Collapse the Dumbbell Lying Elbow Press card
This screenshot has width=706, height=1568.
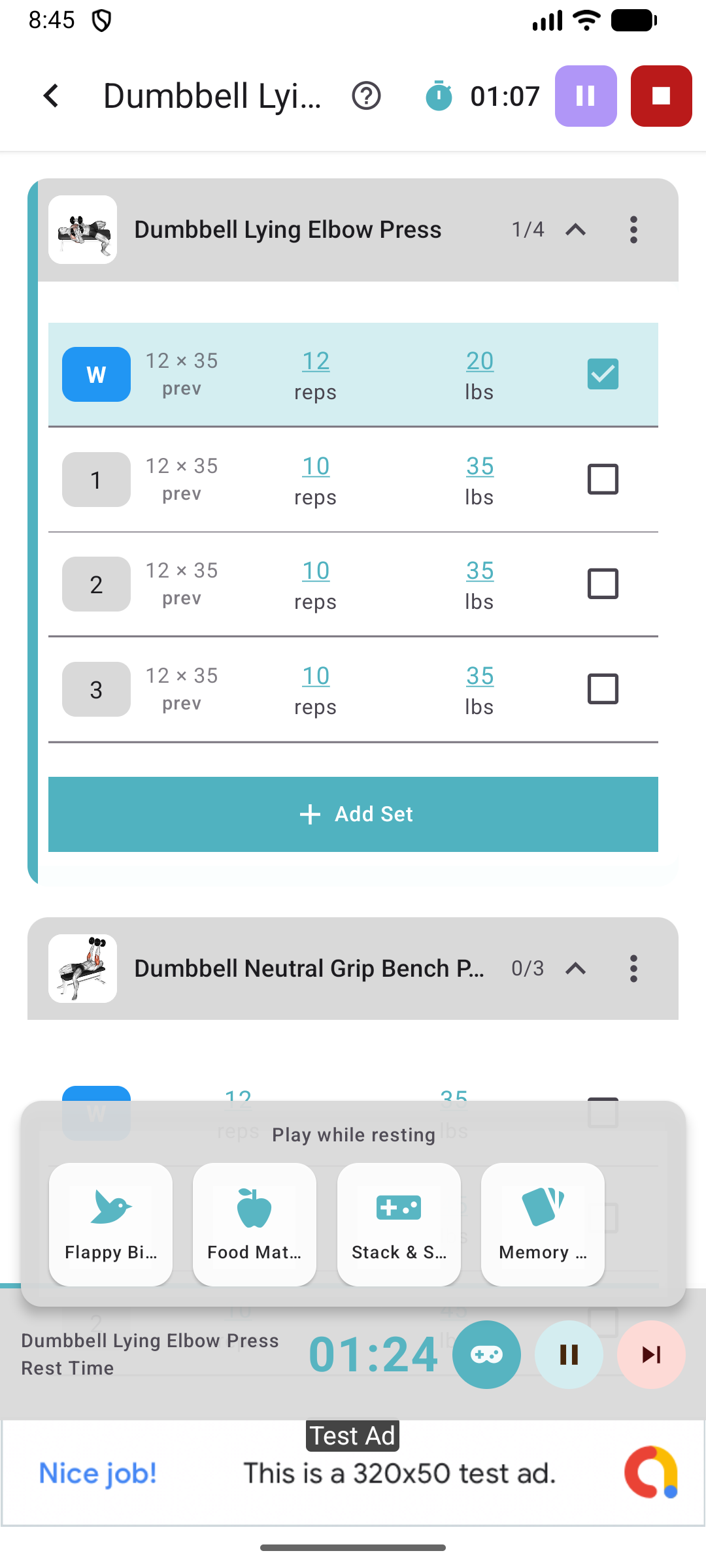coord(576,230)
